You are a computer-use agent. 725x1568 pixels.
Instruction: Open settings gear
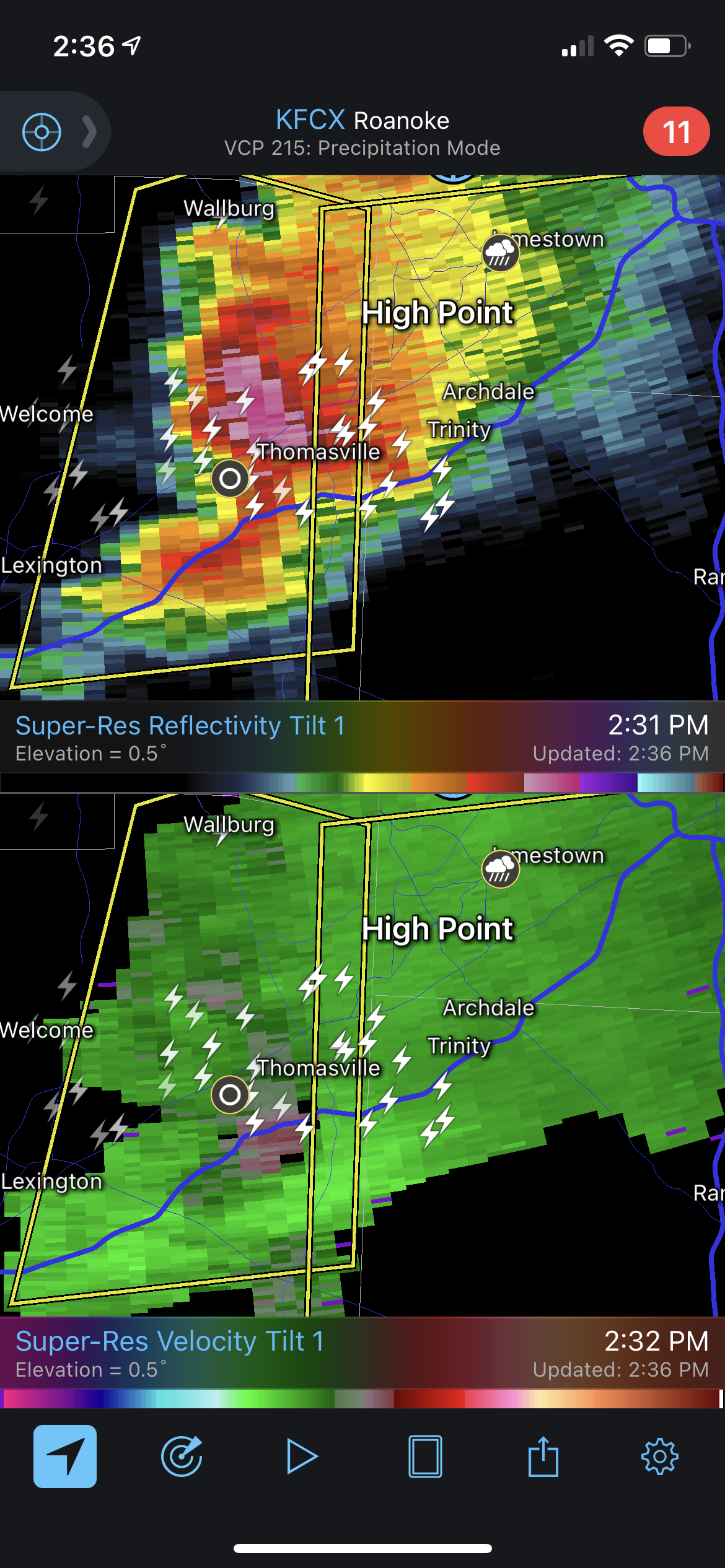point(660,1456)
